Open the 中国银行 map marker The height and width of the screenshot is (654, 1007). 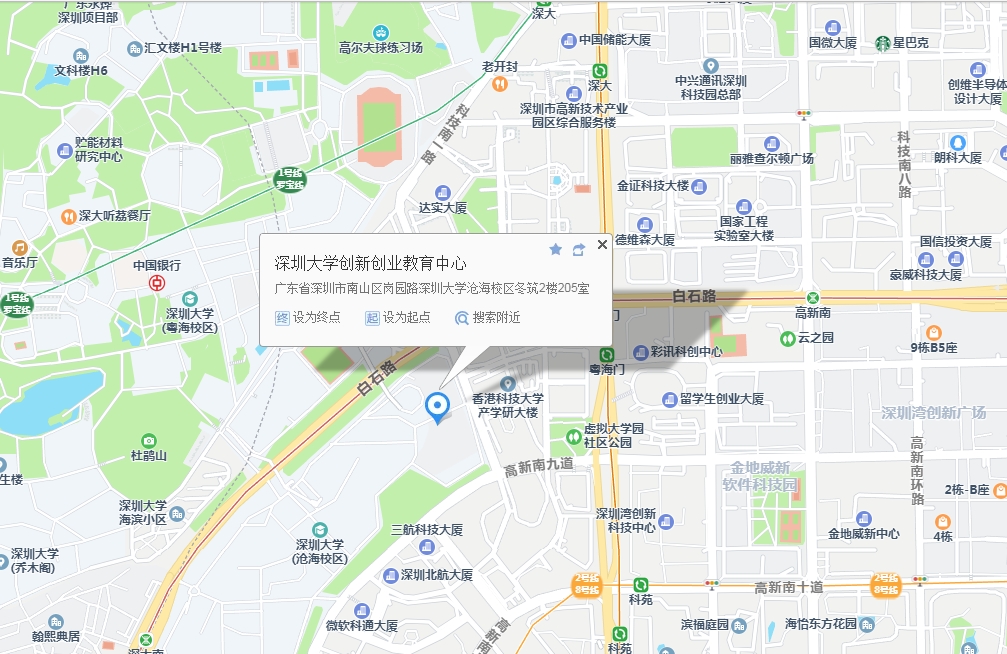[x=157, y=283]
